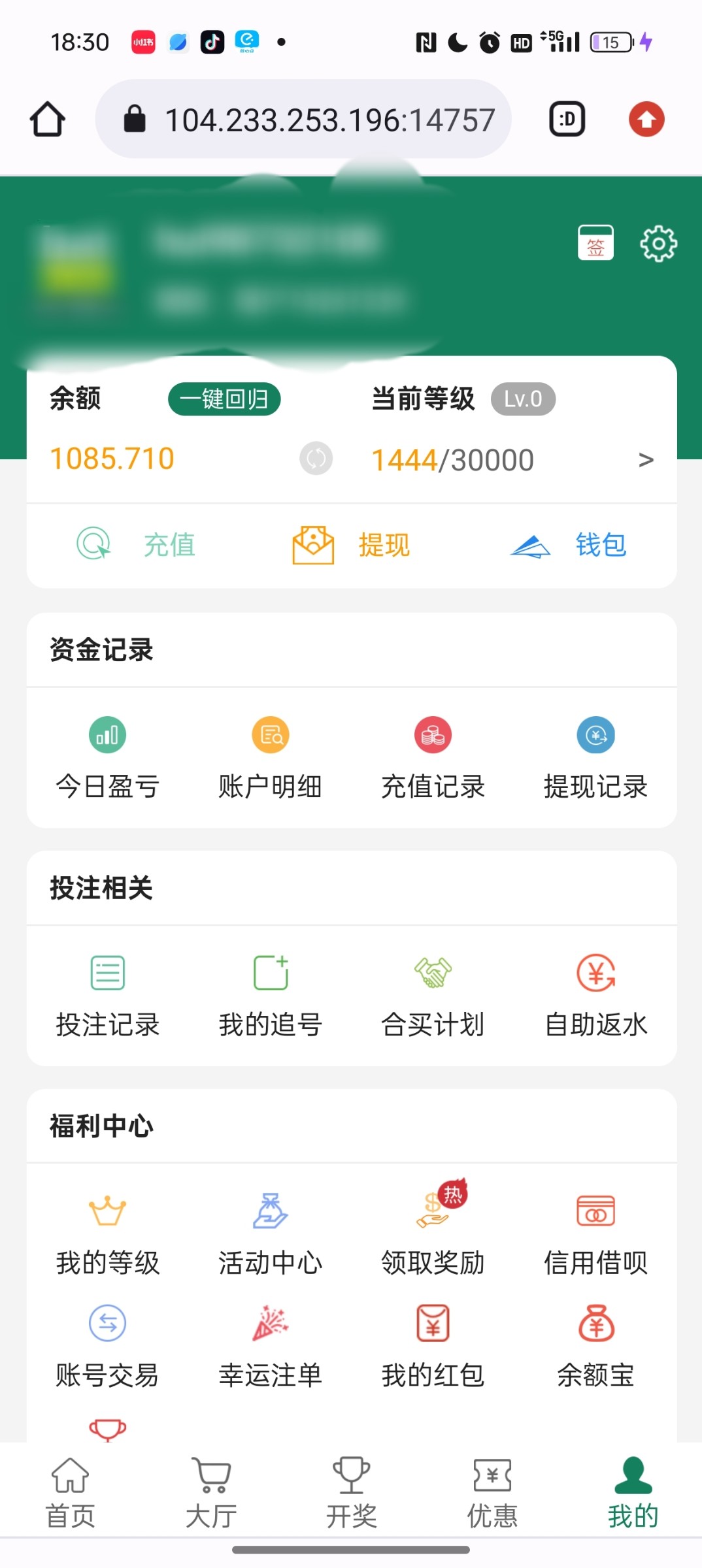Open 自助返水 self-service rebate
This screenshot has width=702, height=1568.
[x=595, y=996]
